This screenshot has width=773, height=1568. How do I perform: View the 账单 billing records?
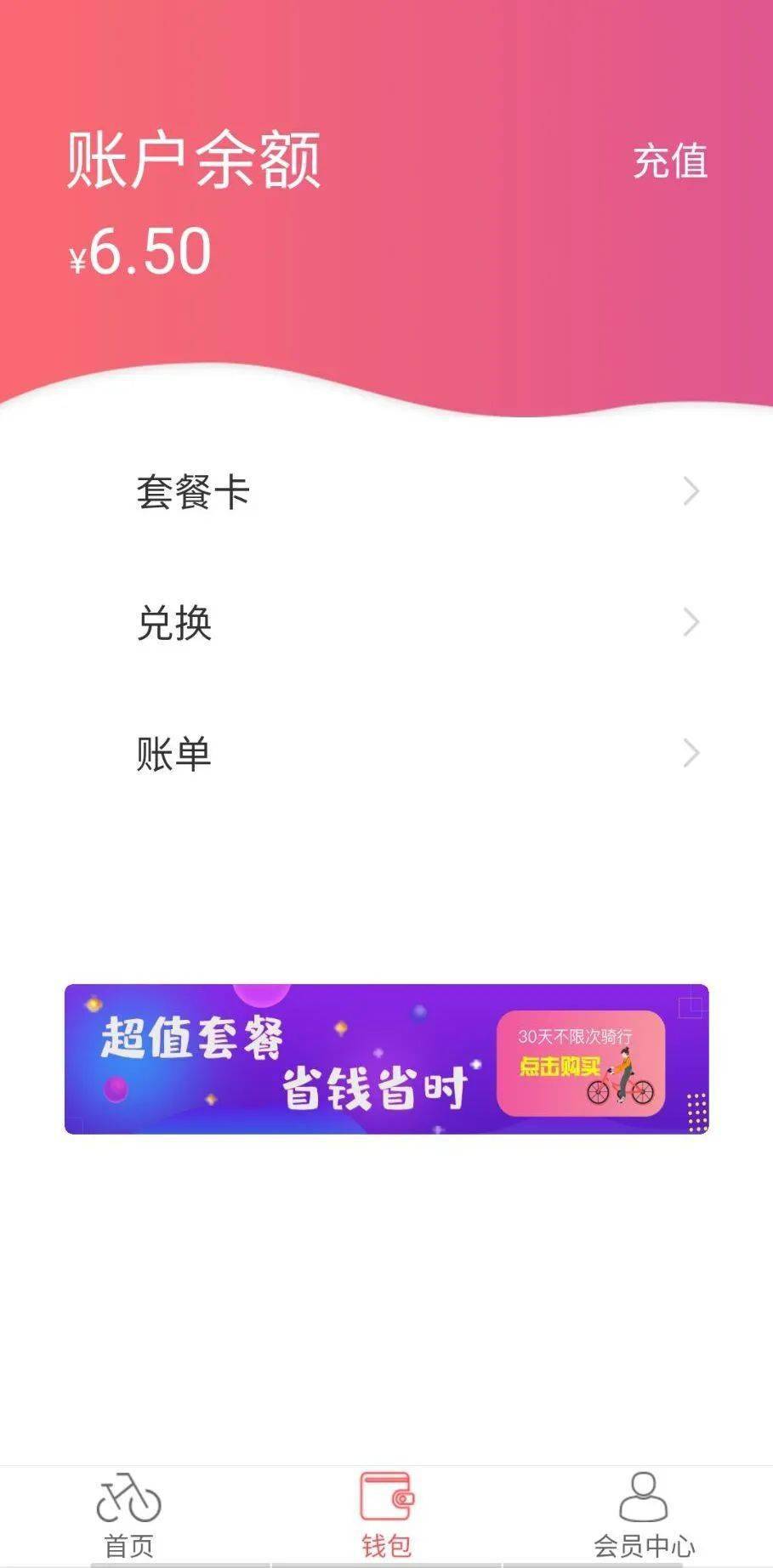pyautogui.click(x=387, y=753)
